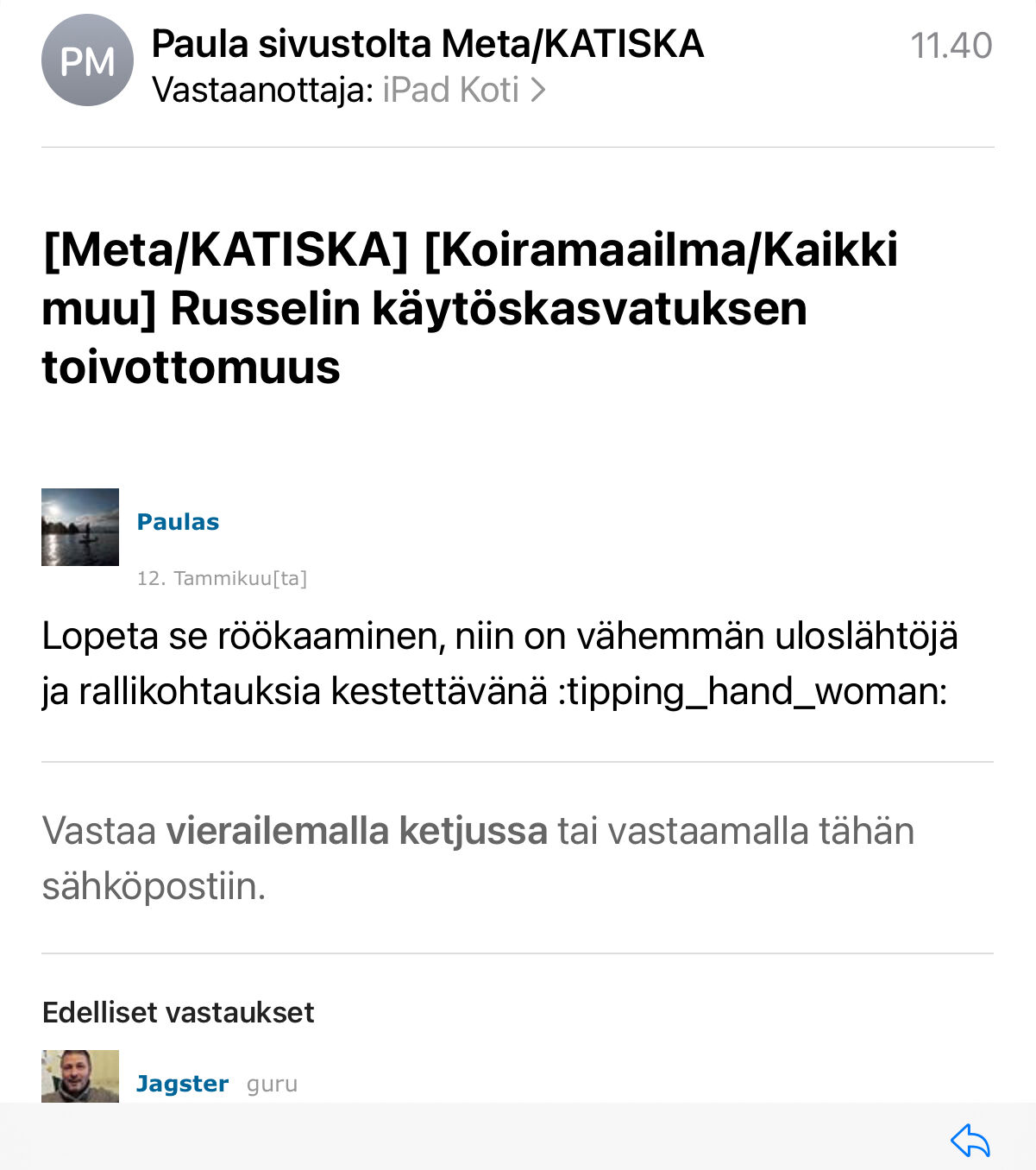Open the PM sender avatar

(87, 60)
